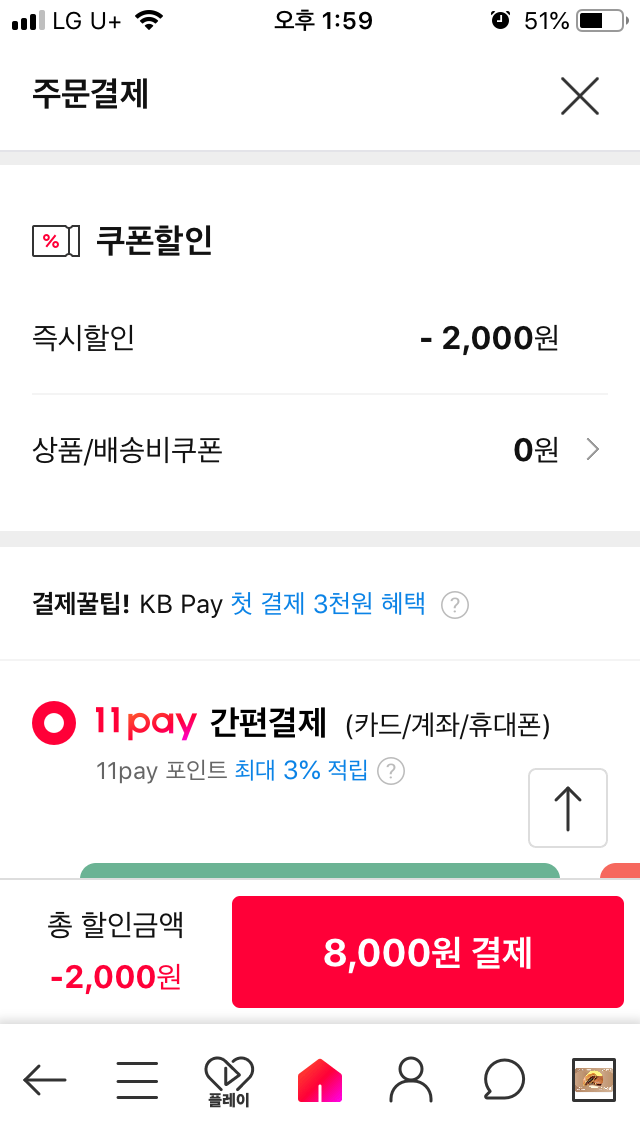Open the hamburger category menu
Viewport: 640px width, 1136px height.
137,1080
